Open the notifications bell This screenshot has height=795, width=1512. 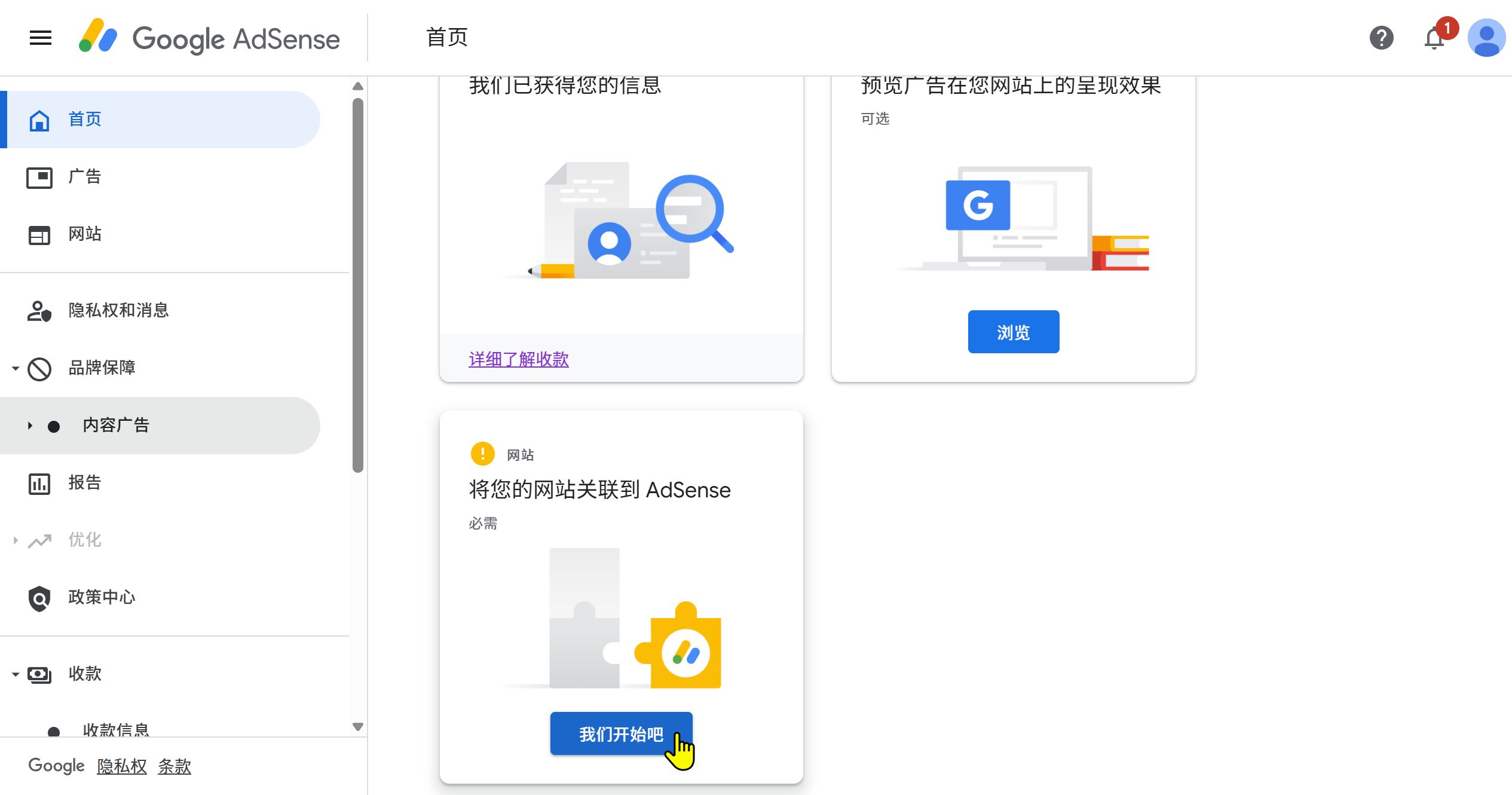(x=1434, y=38)
